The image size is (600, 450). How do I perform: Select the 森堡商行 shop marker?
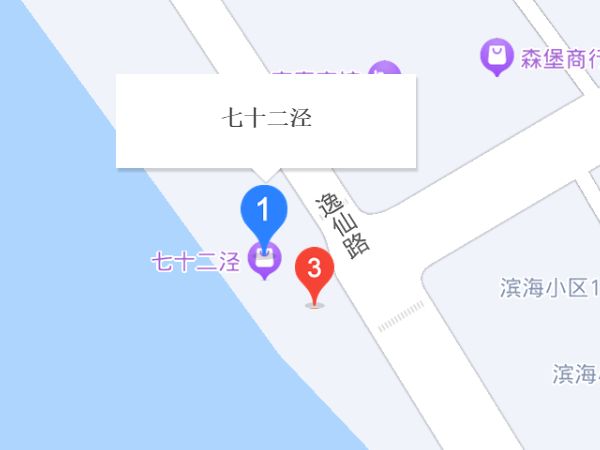pyautogui.click(x=496, y=57)
